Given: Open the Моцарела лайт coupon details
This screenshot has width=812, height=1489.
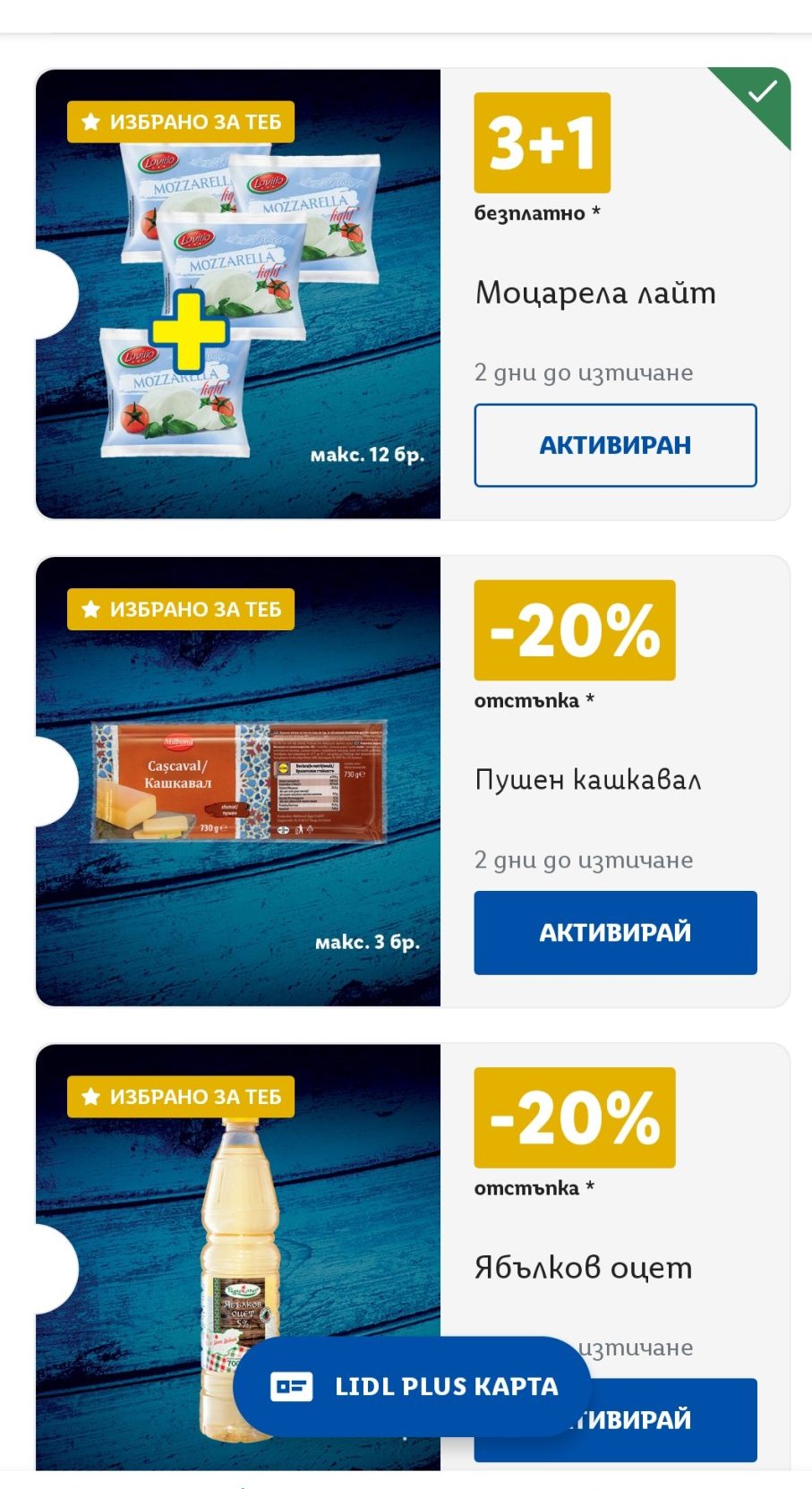Looking at the screenshot, I should click(x=595, y=293).
